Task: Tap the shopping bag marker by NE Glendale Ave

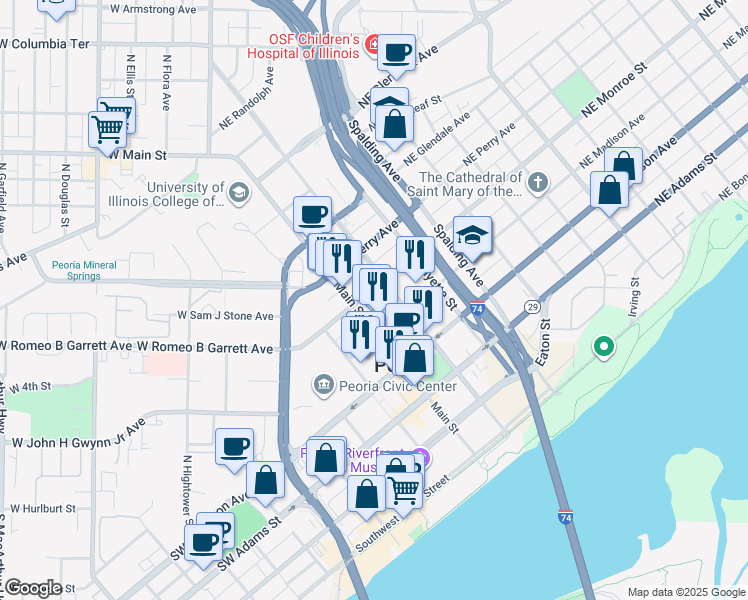Action: pos(394,125)
